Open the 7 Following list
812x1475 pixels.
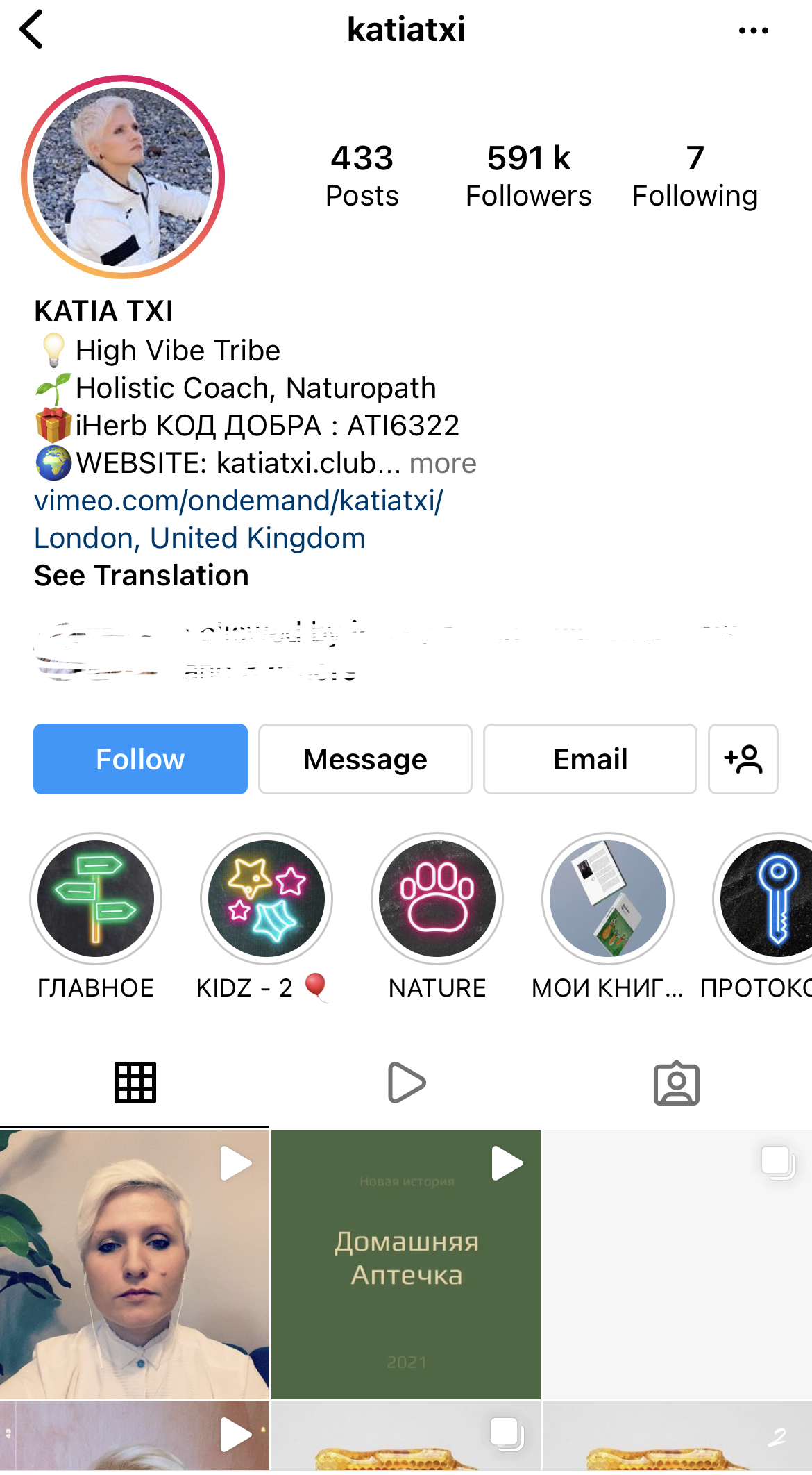695,176
